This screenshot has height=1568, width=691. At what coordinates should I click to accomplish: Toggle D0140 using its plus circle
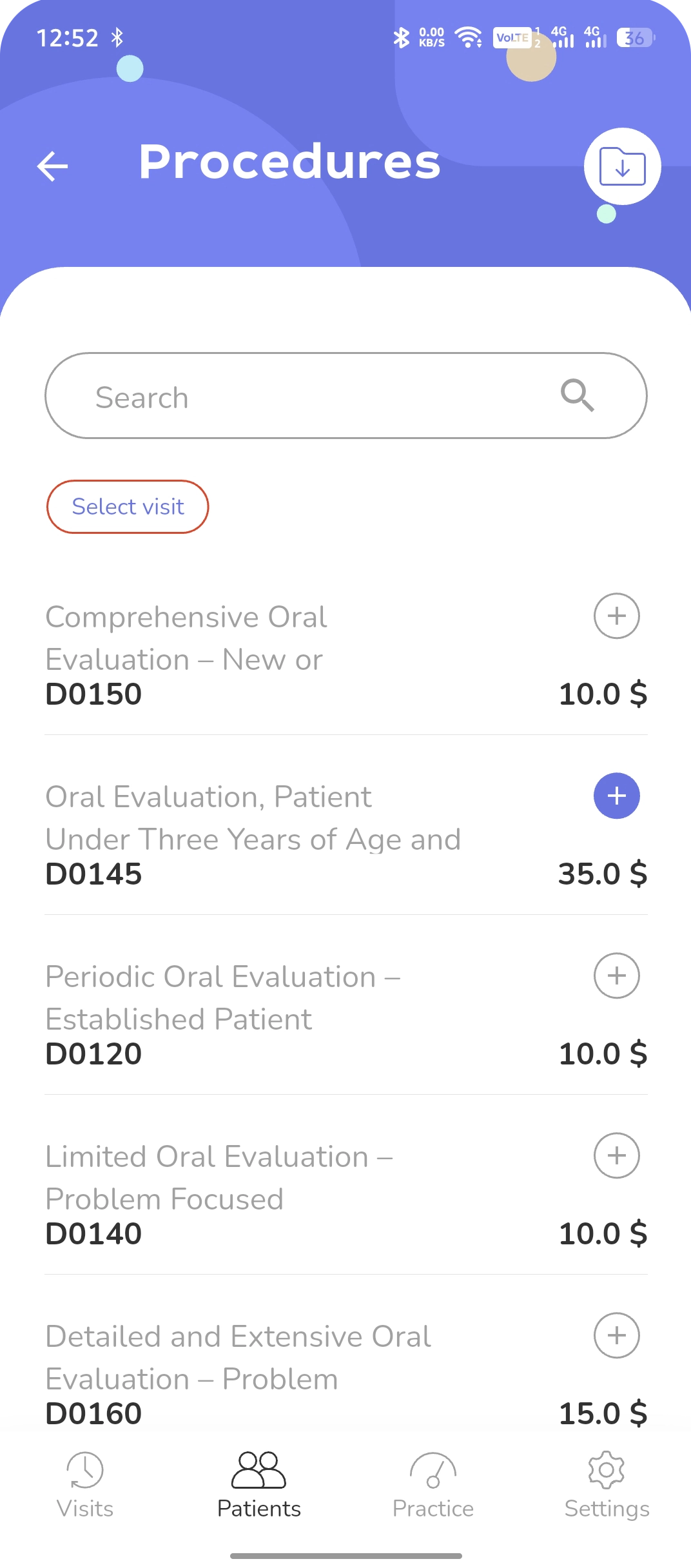(616, 1156)
